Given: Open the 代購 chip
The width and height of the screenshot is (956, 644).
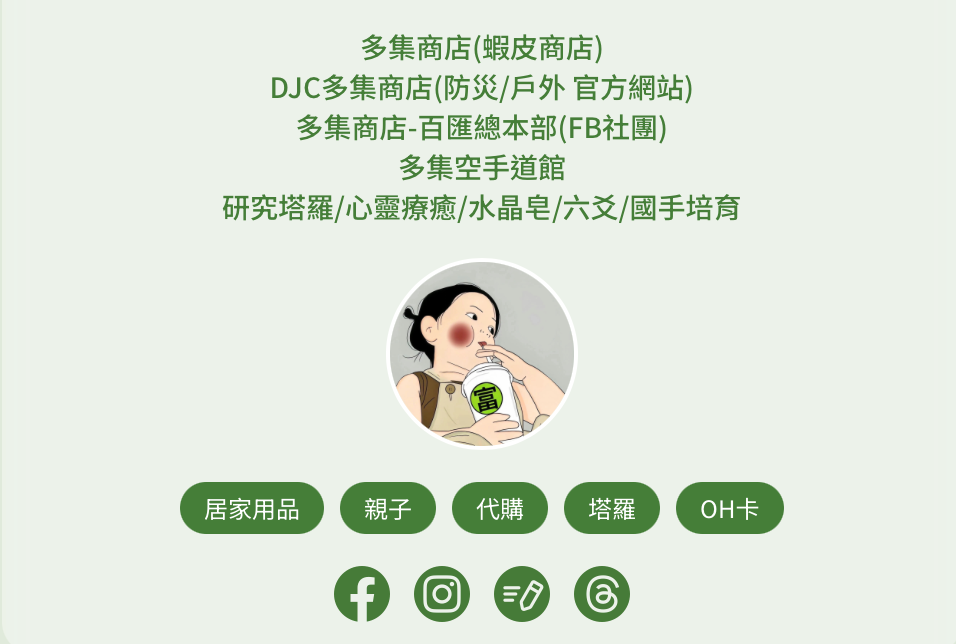Looking at the screenshot, I should pos(500,508).
